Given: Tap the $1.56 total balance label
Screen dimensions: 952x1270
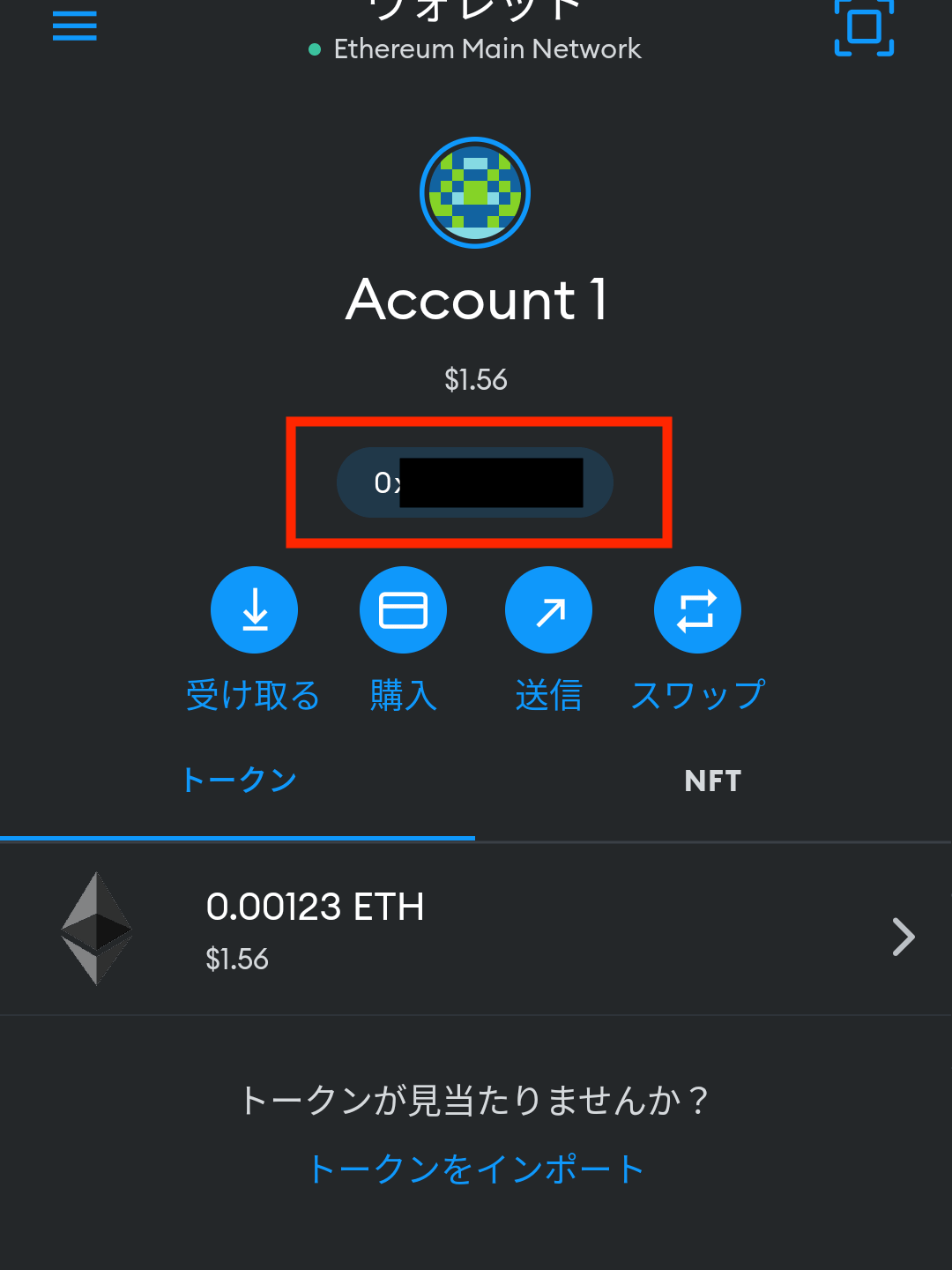Looking at the screenshot, I should [476, 379].
